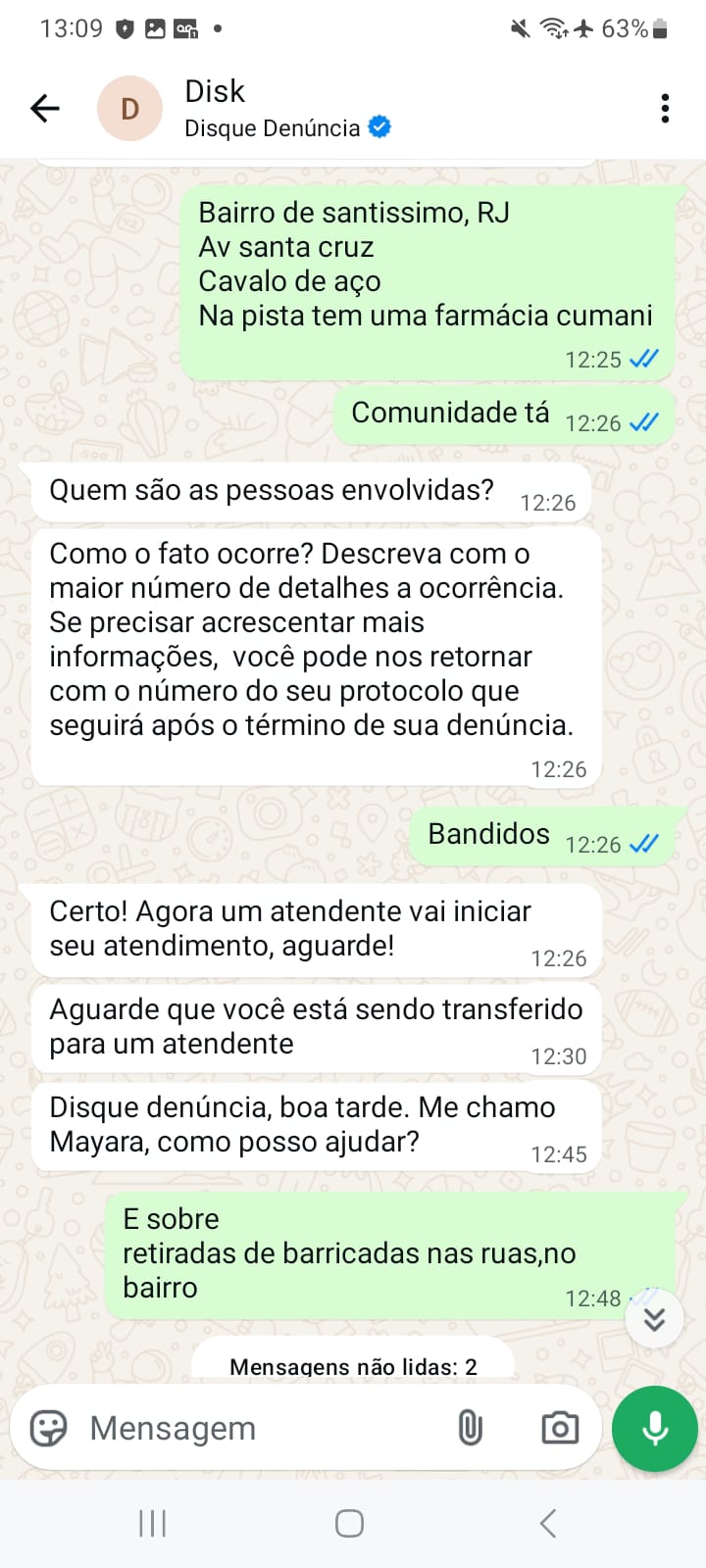Focus the Mensagem text field
Viewport: 706px width, 1568px height.
[255, 1428]
